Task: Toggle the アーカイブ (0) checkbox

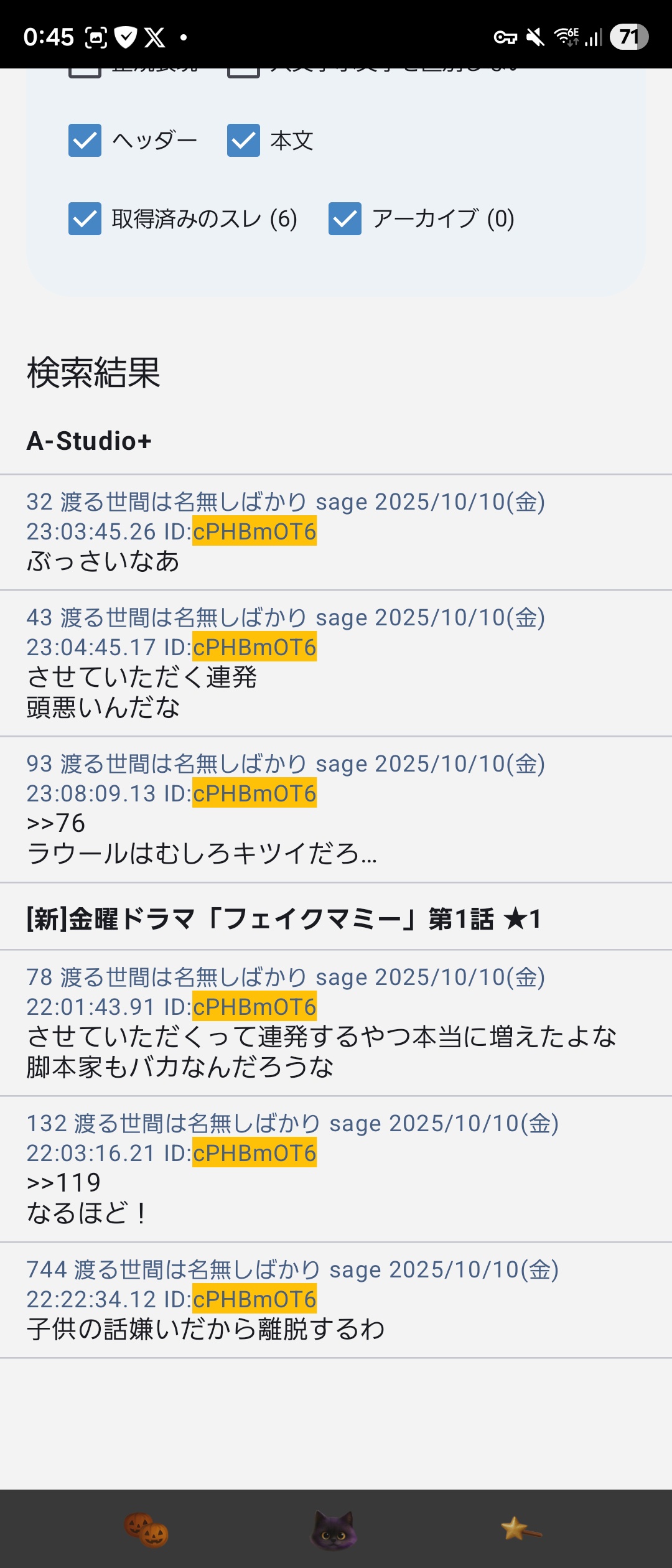Action: click(x=345, y=219)
